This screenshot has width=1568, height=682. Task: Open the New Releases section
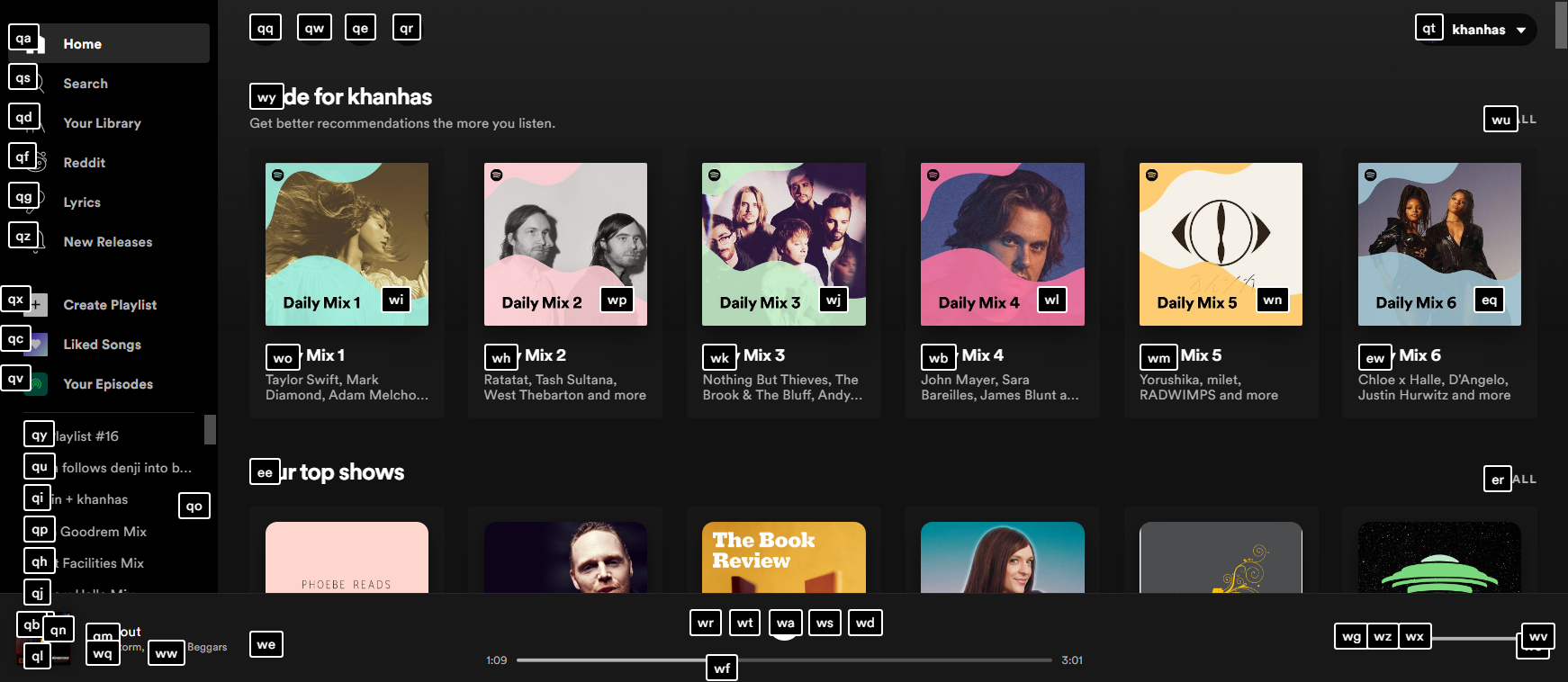coord(108,242)
